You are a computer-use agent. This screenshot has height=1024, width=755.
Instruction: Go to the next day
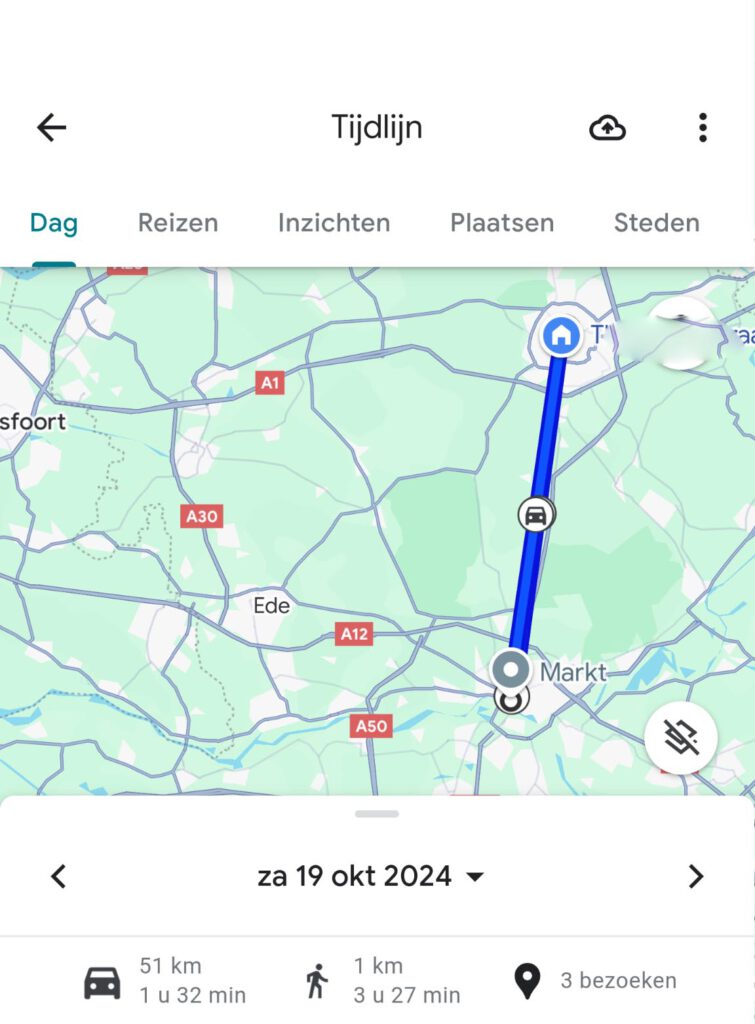tap(695, 877)
